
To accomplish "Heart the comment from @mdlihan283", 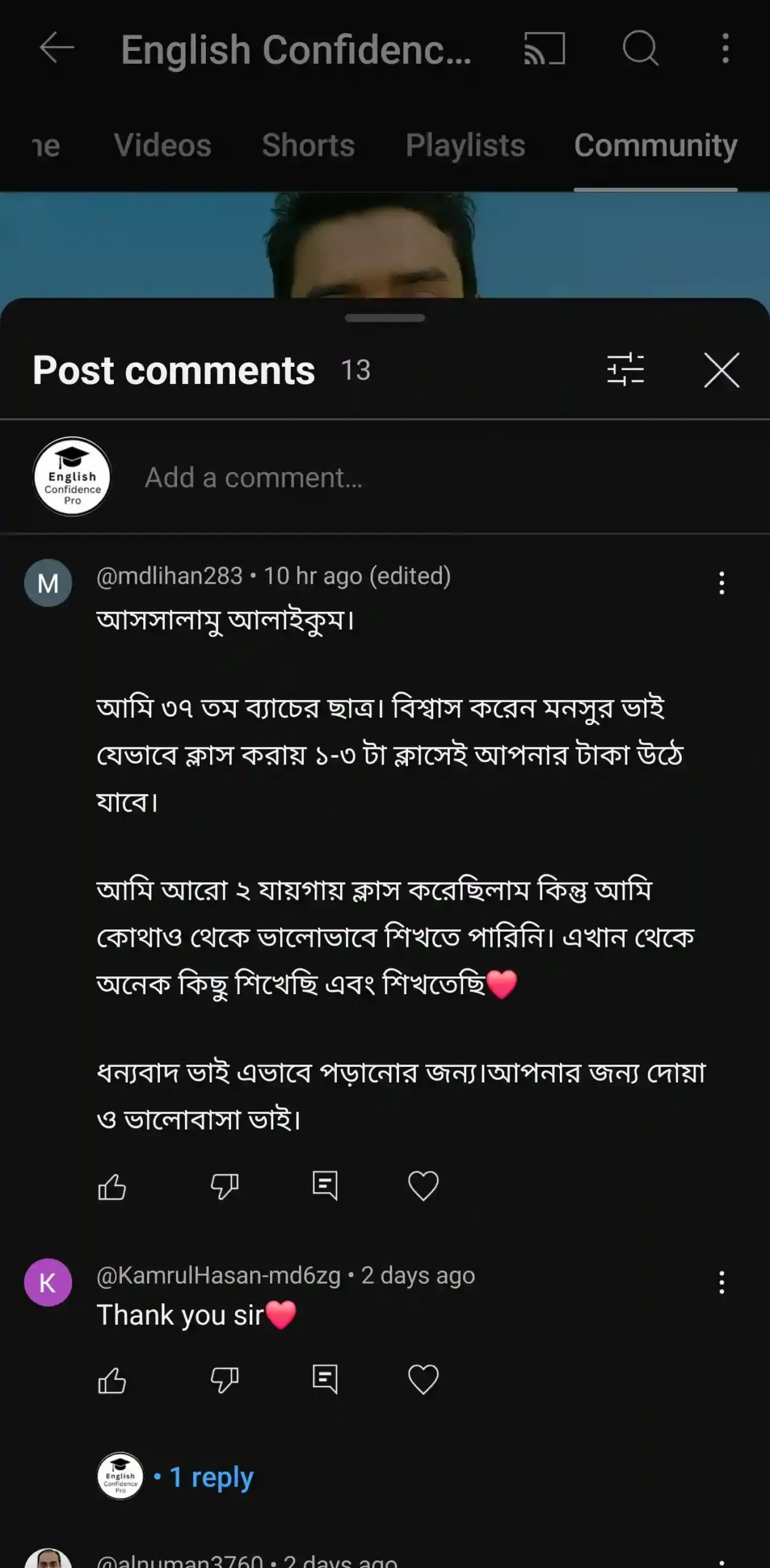I will tap(423, 1186).
